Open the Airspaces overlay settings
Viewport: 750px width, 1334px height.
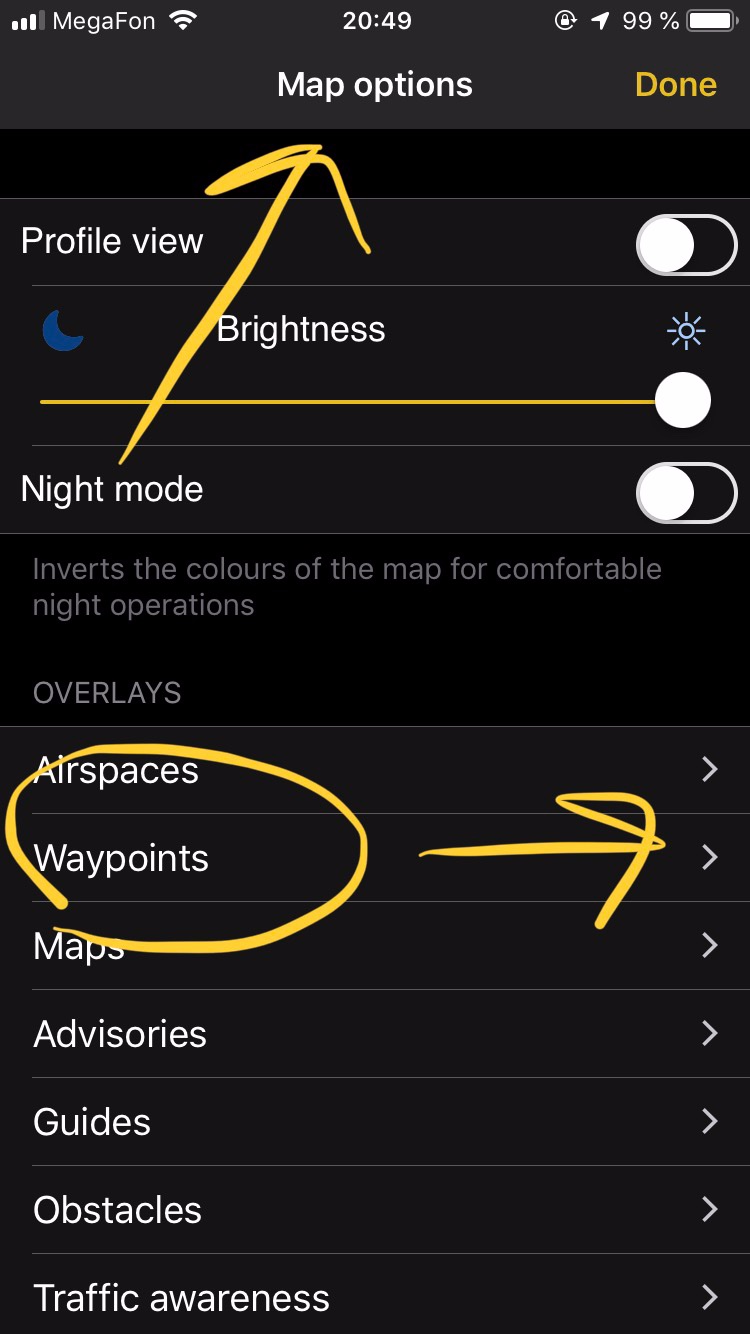click(x=375, y=770)
